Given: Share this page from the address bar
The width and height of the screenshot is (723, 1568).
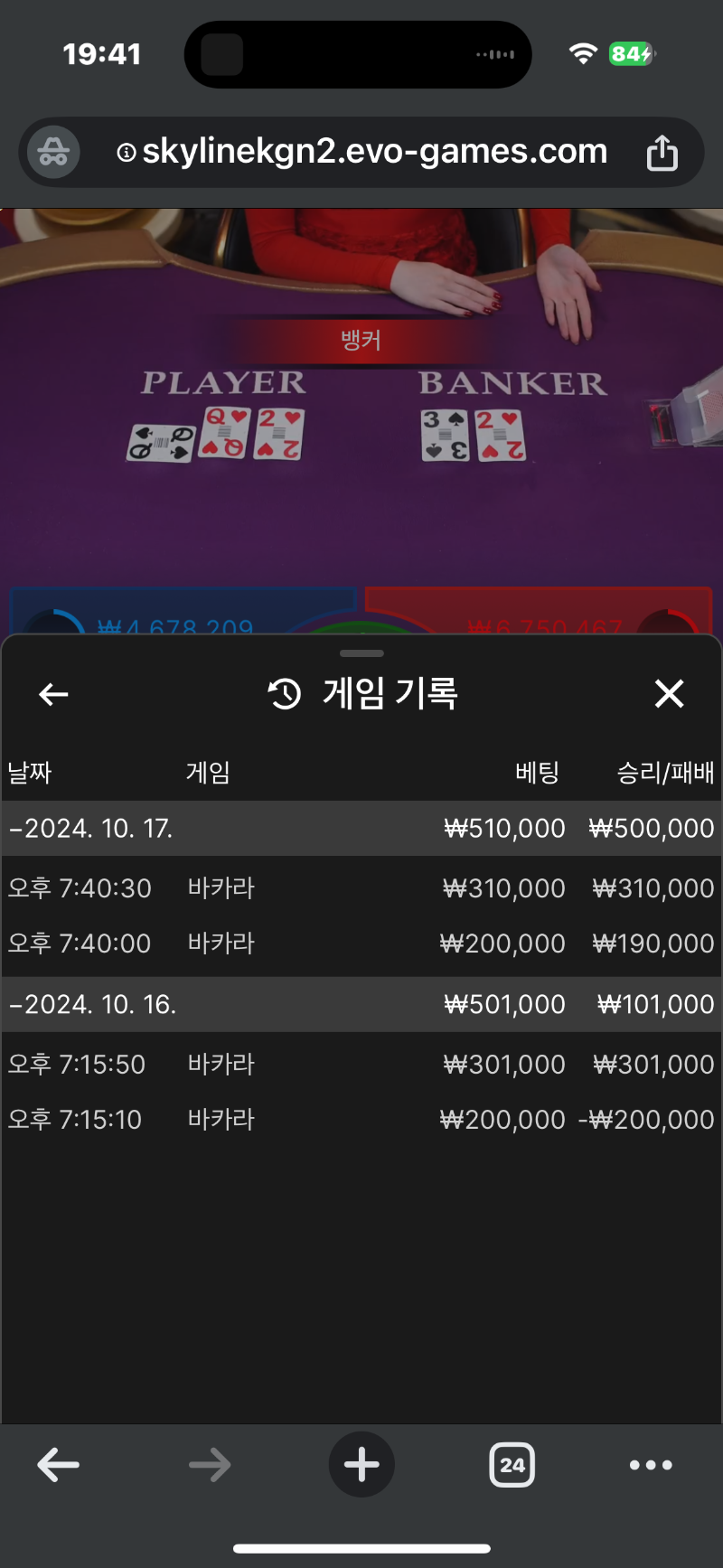Looking at the screenshot, I should 662,153.
